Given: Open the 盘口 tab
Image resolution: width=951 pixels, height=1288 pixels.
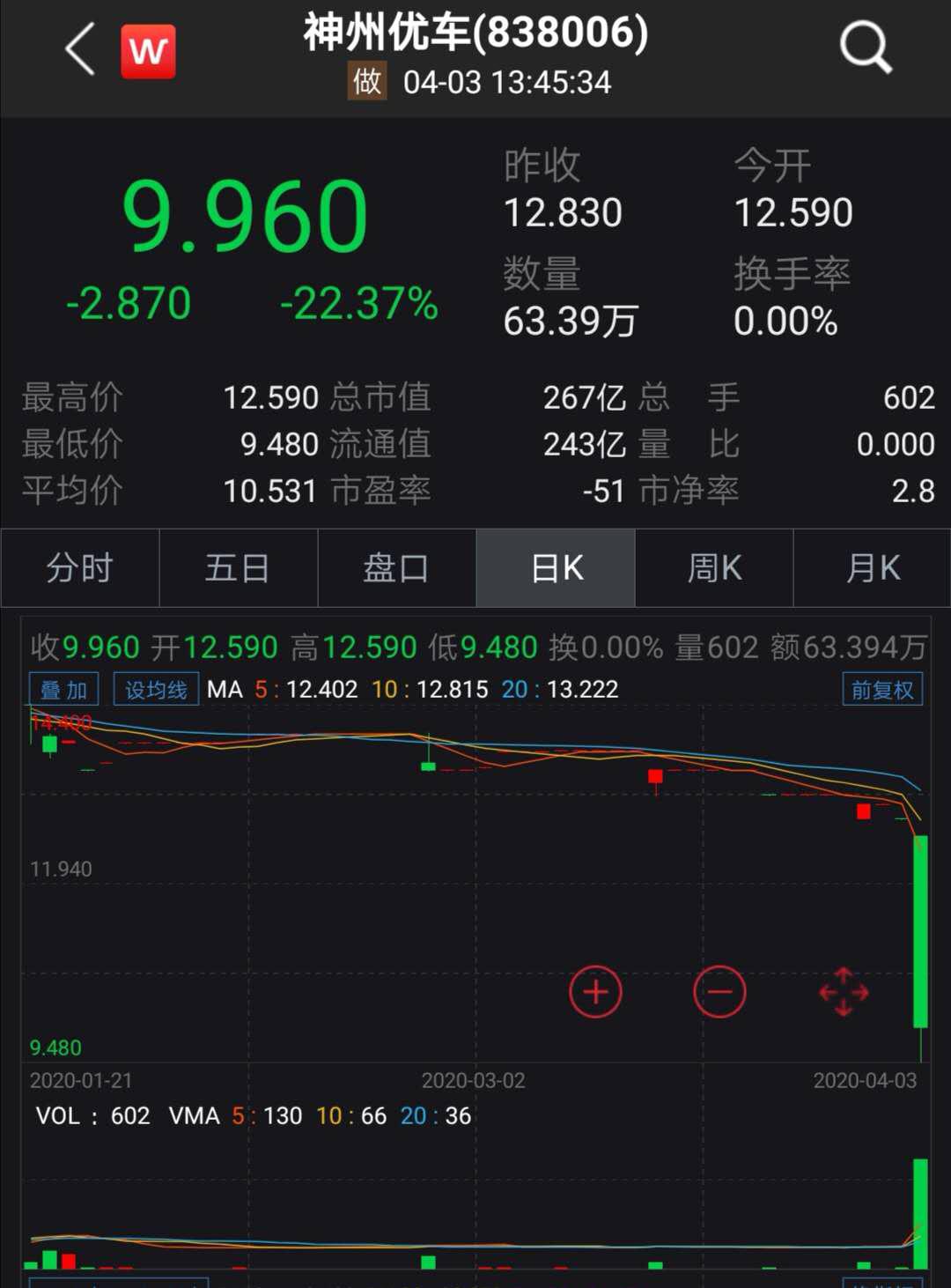Looking at the screenshot, I should coord(396,568).
